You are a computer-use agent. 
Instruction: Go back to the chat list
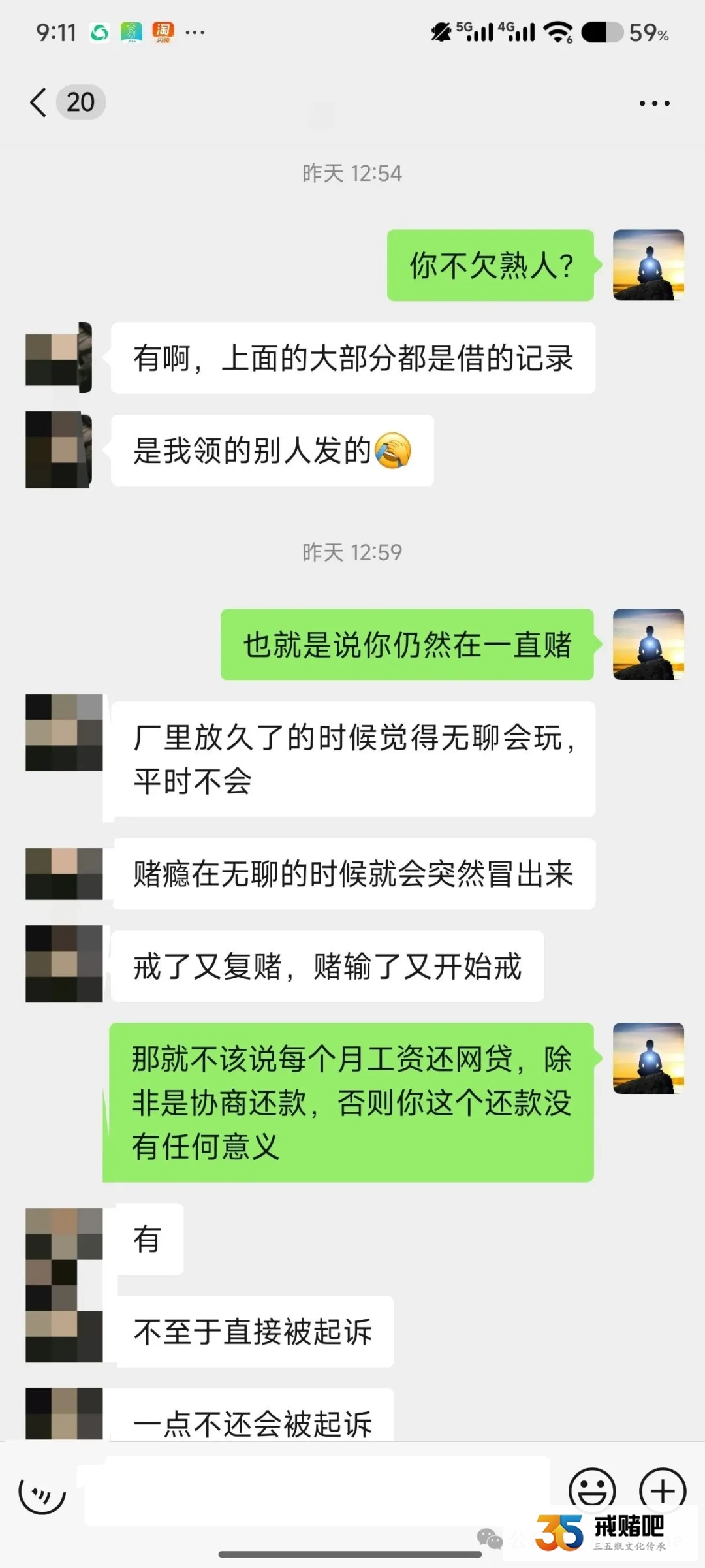point(39,103)
